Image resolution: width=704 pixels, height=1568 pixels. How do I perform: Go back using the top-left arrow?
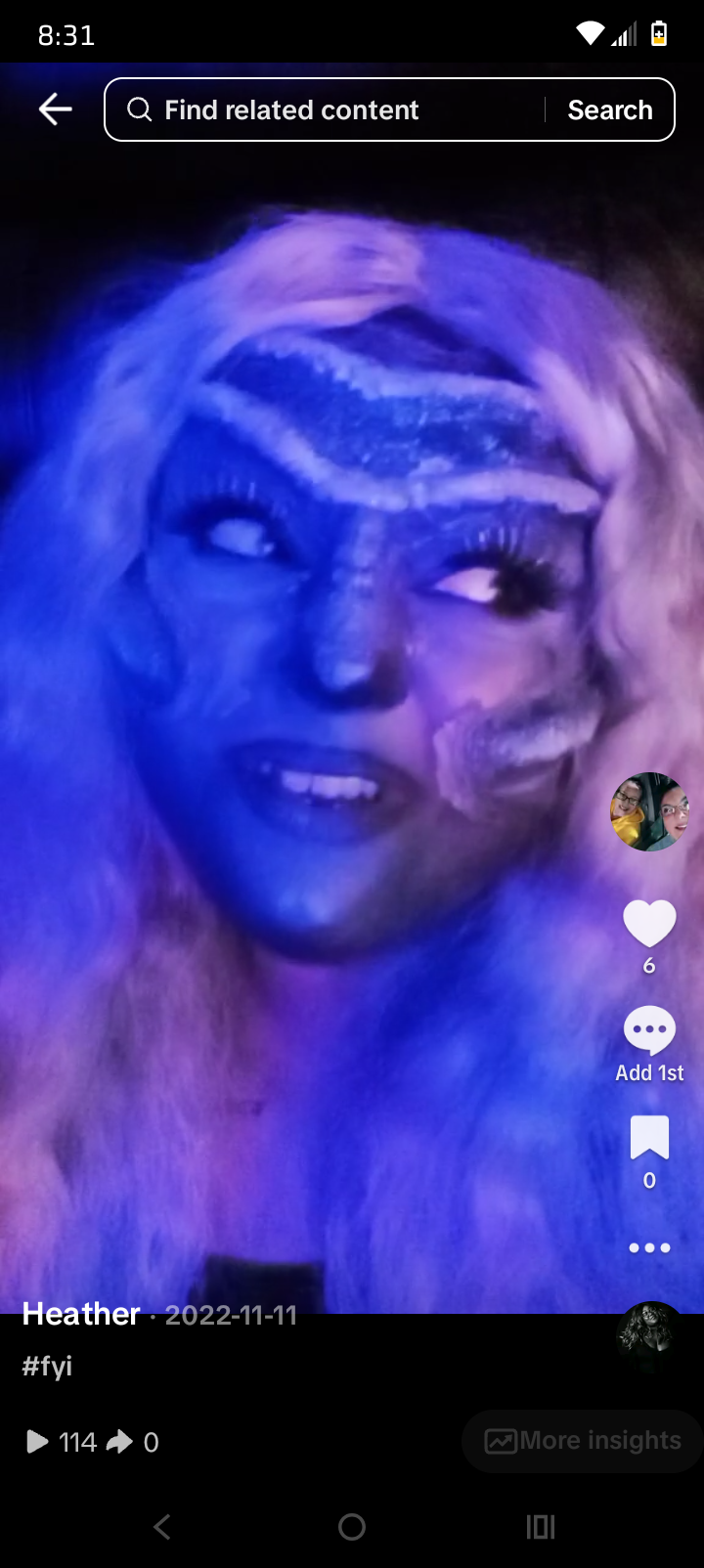click(56, 109)
